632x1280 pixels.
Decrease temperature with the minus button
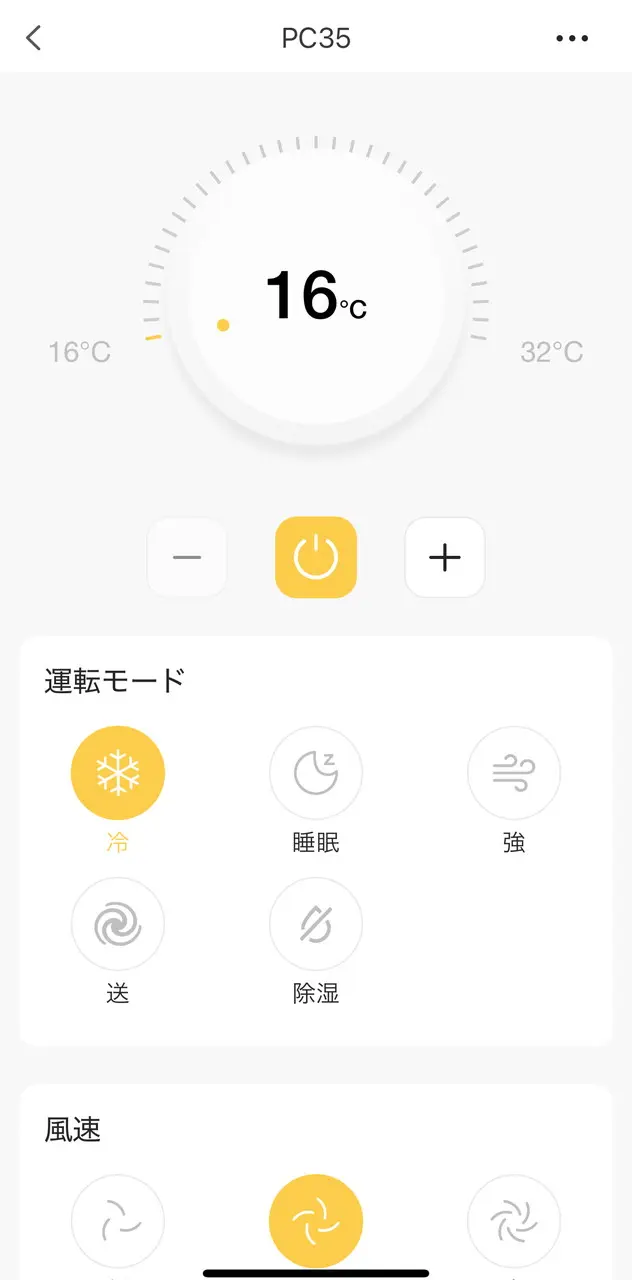tap(187, 557)
